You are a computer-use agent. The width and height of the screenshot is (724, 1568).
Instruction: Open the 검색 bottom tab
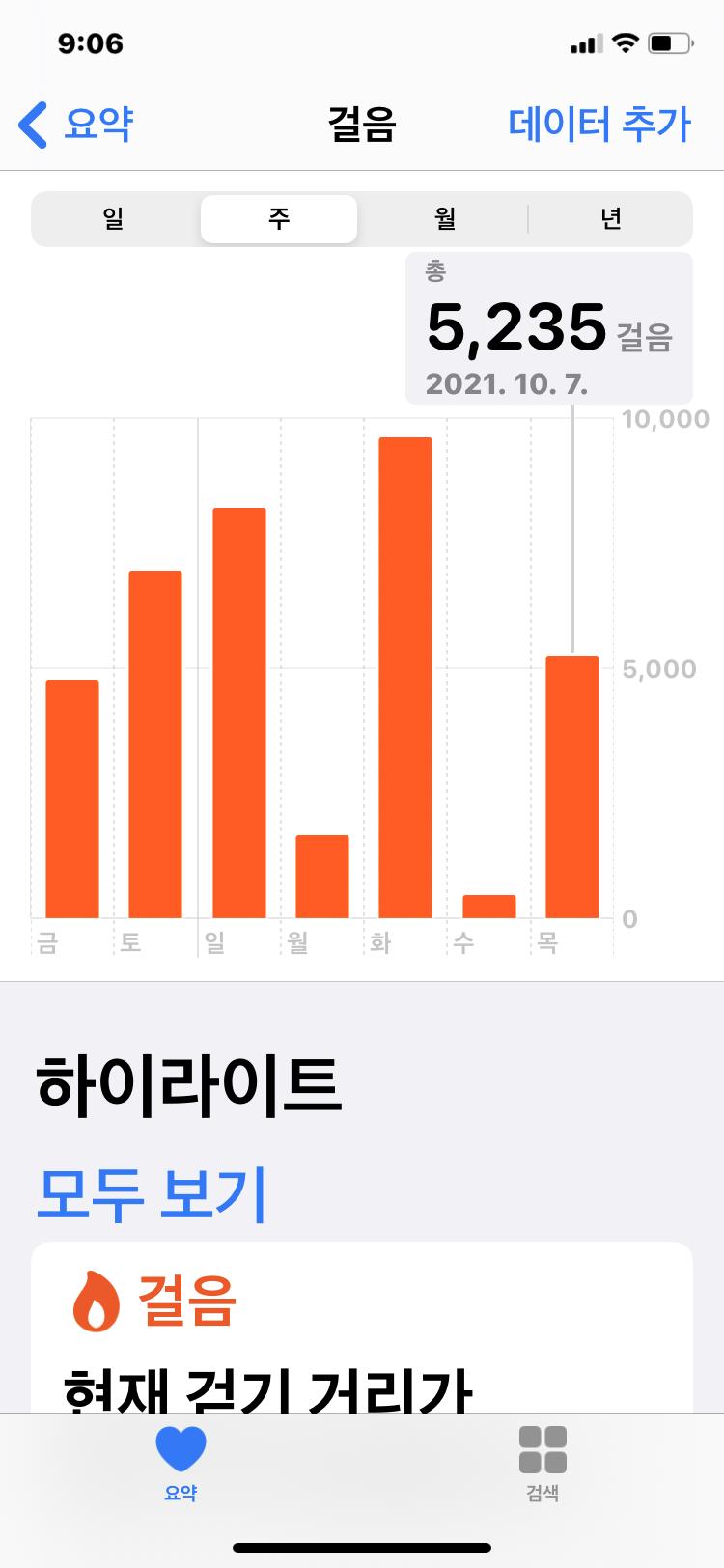click(x=543, y=1463)
